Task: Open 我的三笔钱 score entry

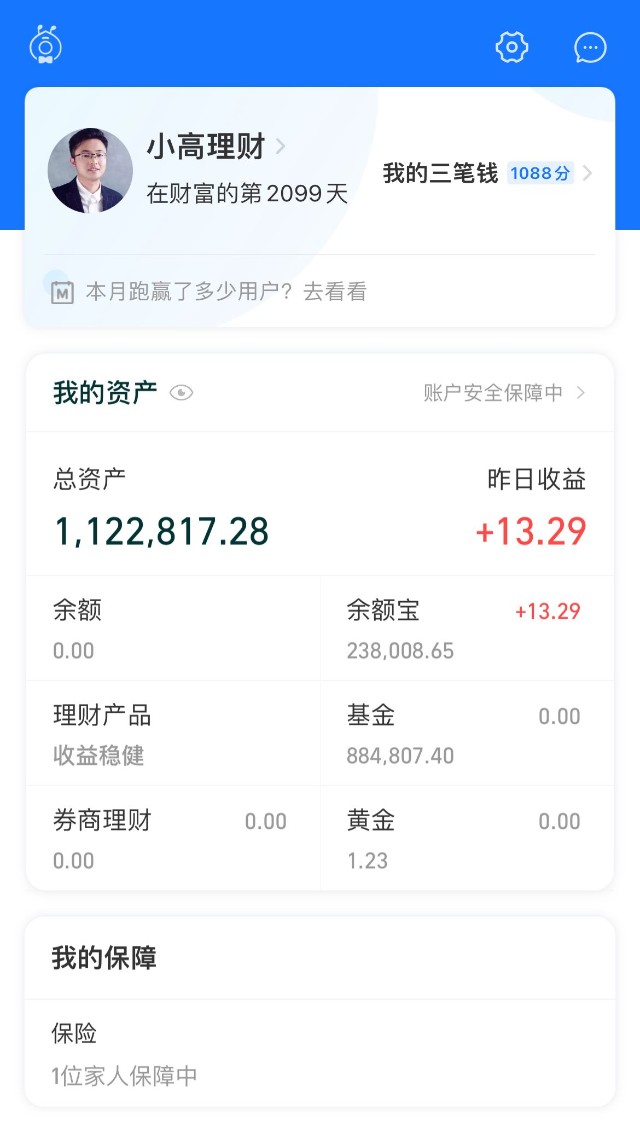Action: click(x=488, y=173)
